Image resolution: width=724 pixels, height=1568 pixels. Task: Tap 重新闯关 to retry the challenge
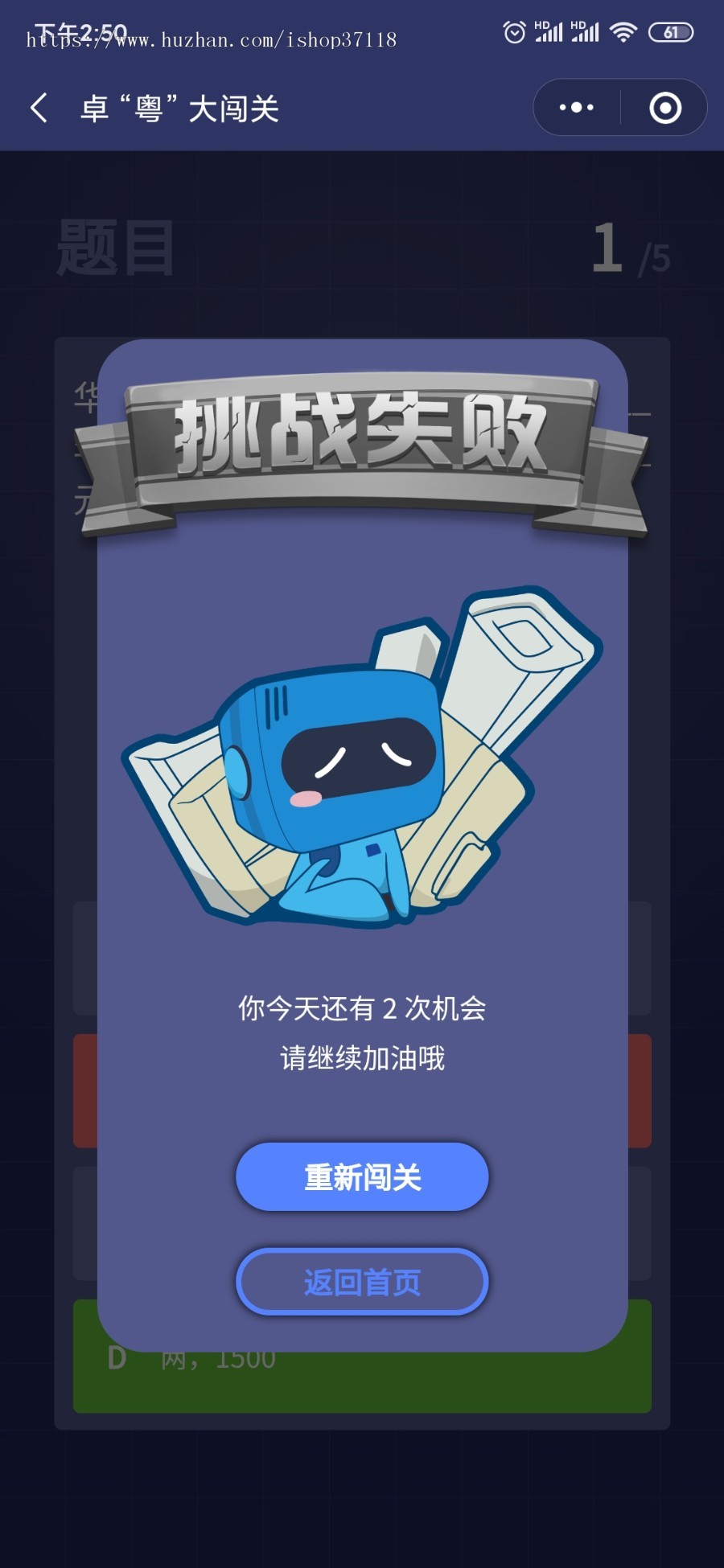tap(362, 1177)
